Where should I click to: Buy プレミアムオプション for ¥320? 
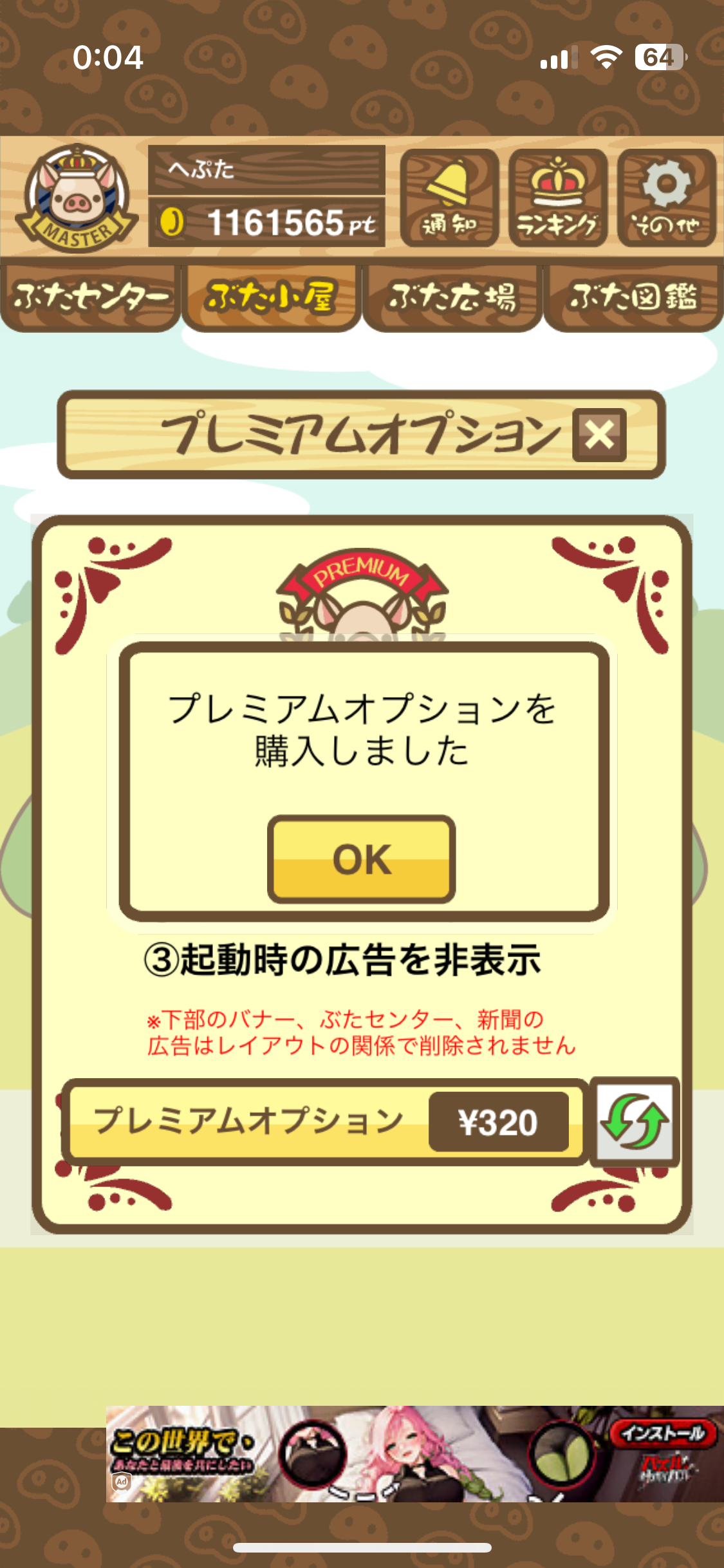click(x=325, y=1122)
